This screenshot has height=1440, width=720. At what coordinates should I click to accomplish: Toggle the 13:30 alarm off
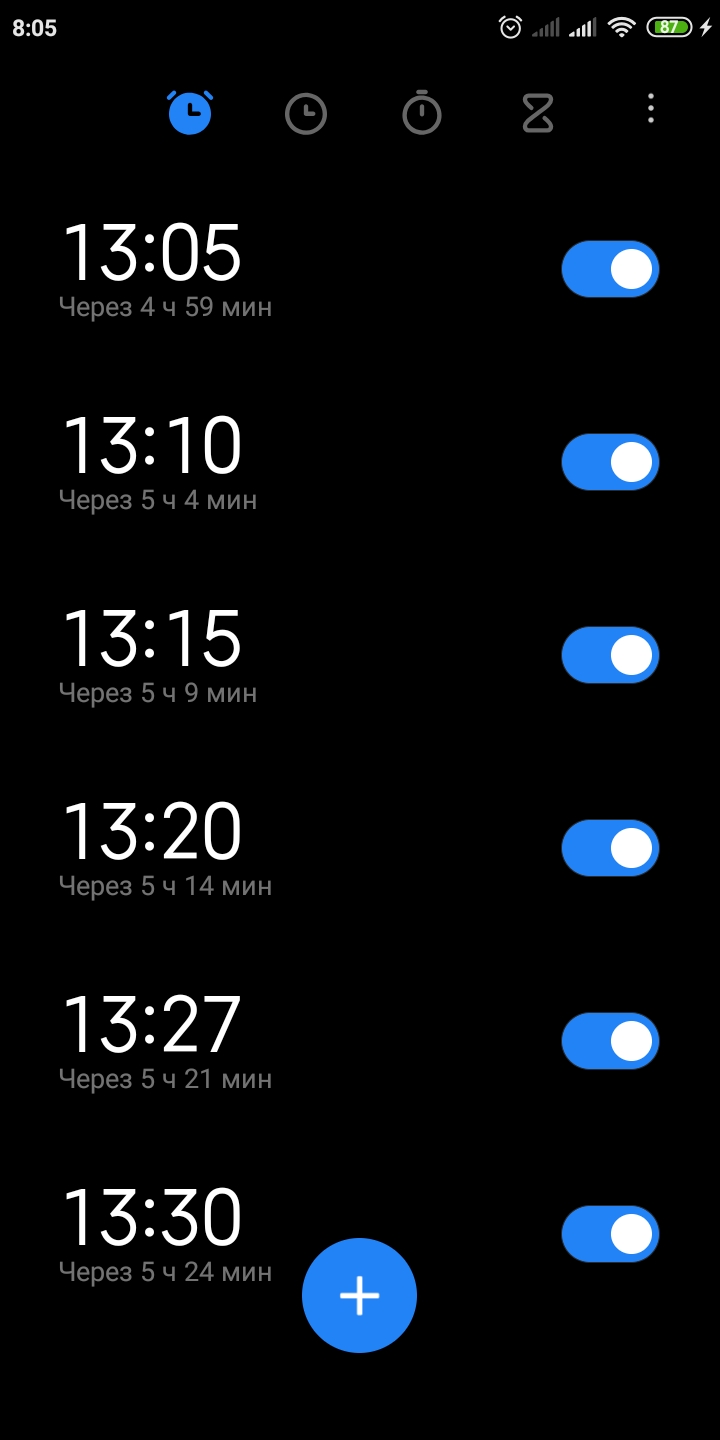[x=610, y=1233]
